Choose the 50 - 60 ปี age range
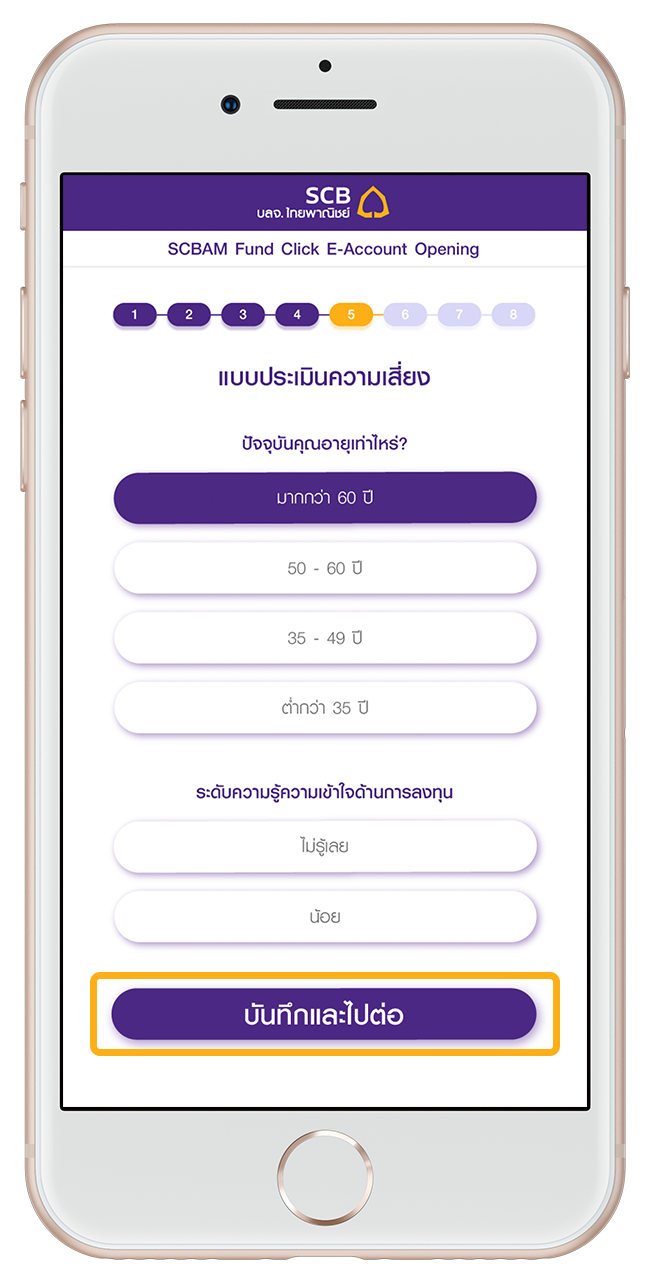 [325, 568]
